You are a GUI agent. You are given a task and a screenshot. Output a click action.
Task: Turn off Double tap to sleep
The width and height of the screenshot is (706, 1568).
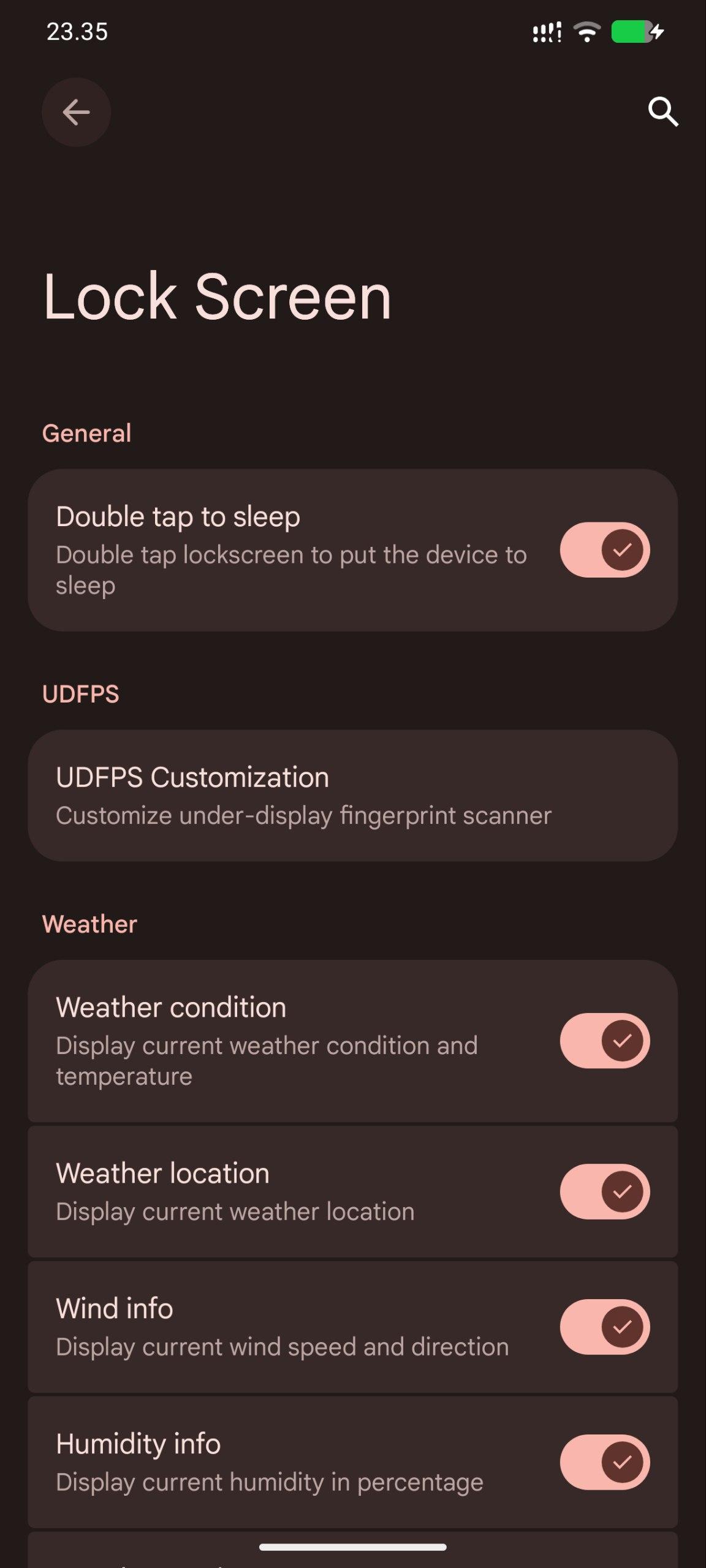coord(604,549)
